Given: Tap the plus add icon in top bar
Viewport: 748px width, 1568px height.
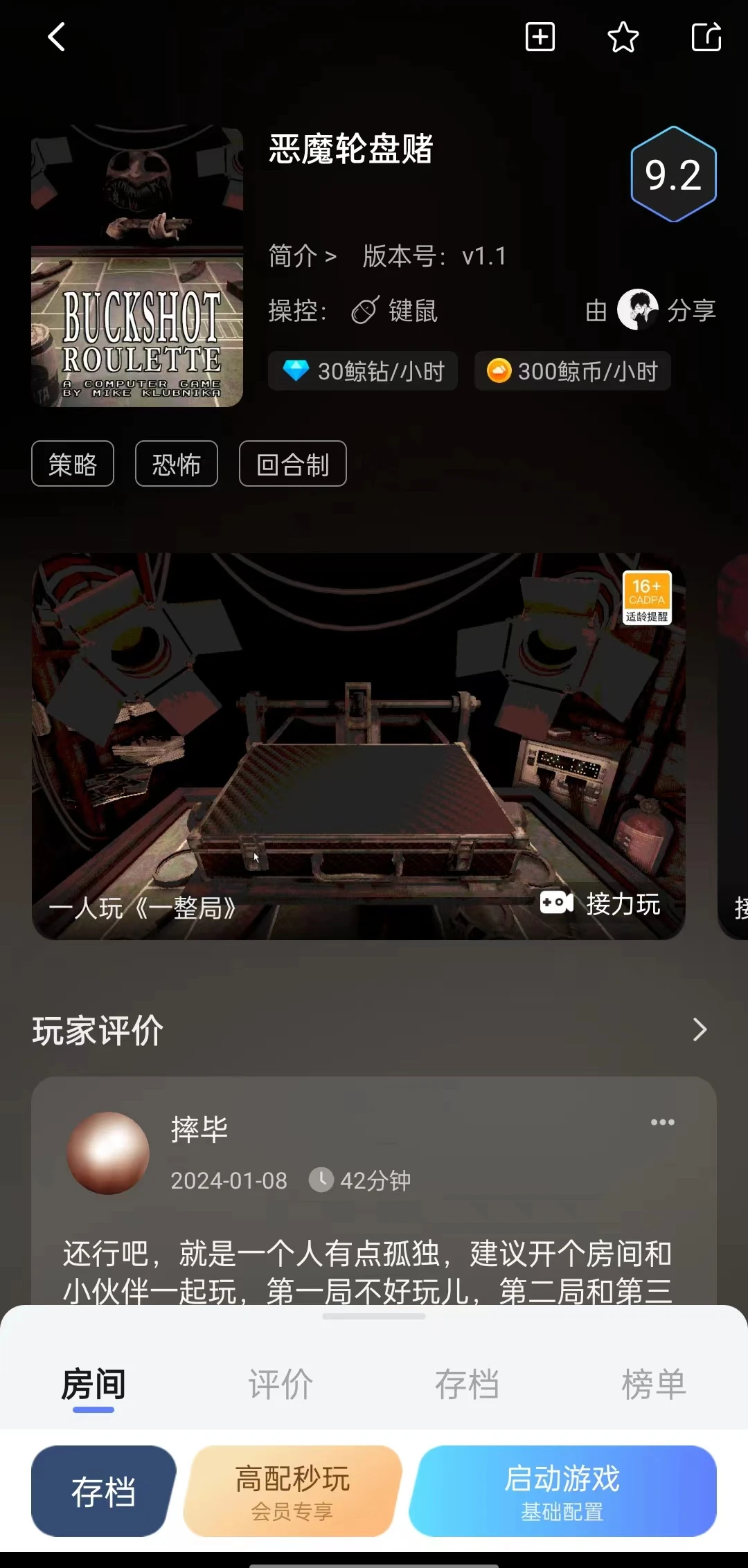Looking at the screenshot, I should (540, 37).
